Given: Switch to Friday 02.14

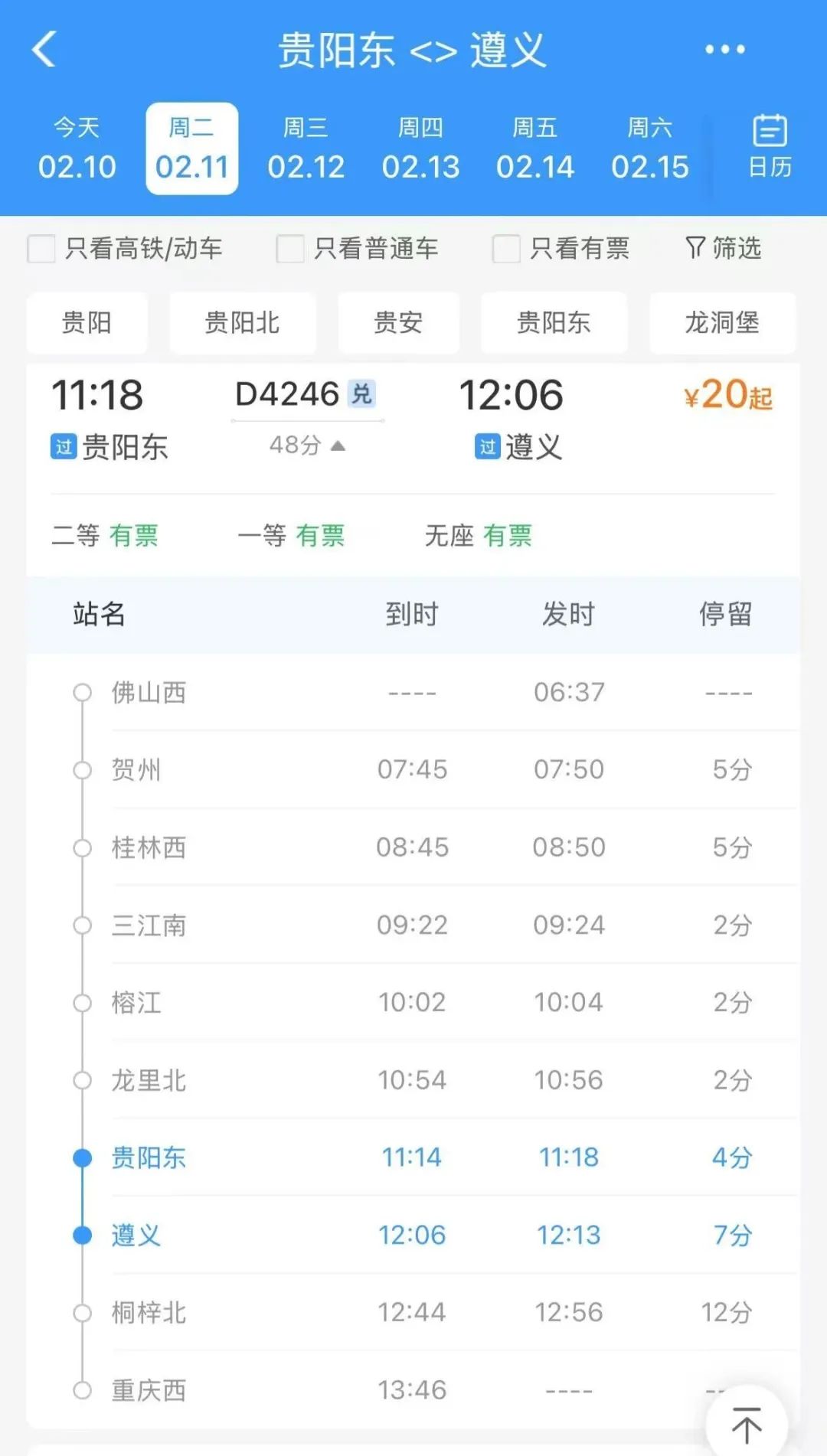Looking at the screenshot, I should (x=534, y=149).
